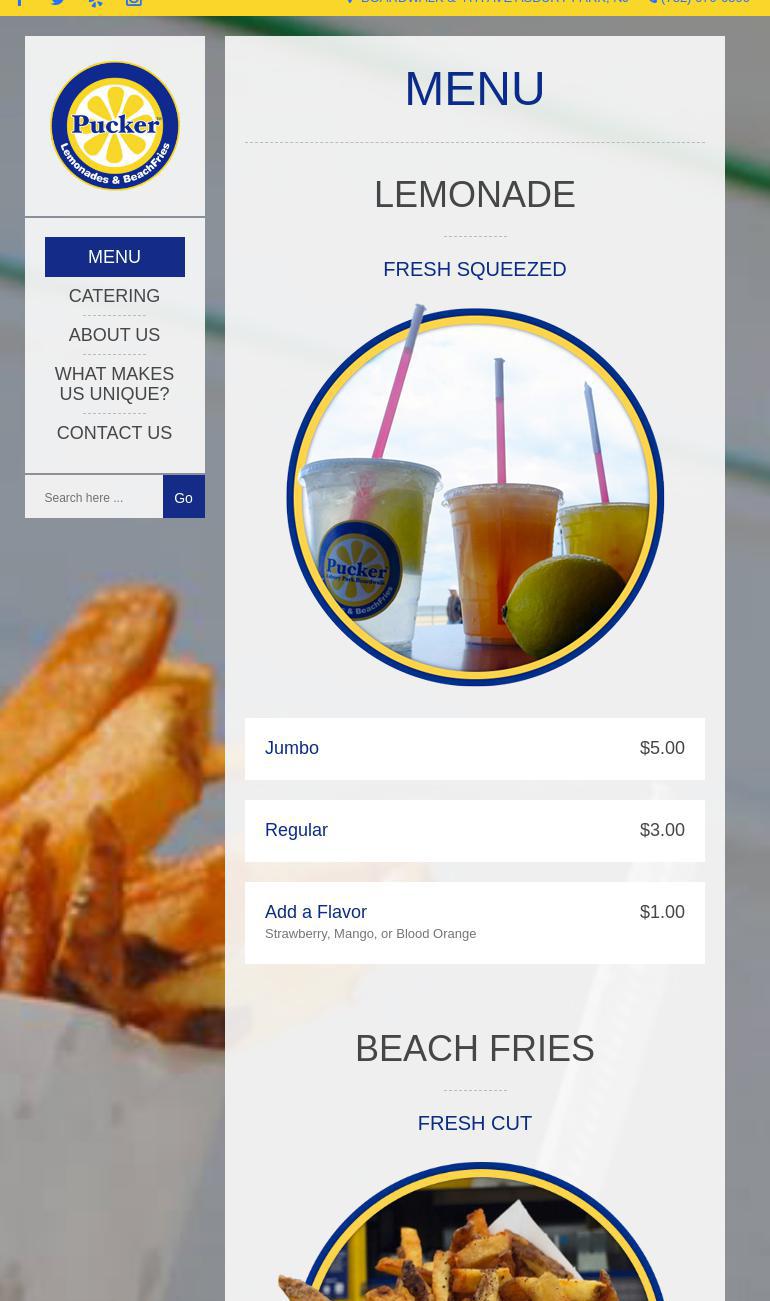Open the Yelp page icon
770x1301 pixels.
click(96, 2)
